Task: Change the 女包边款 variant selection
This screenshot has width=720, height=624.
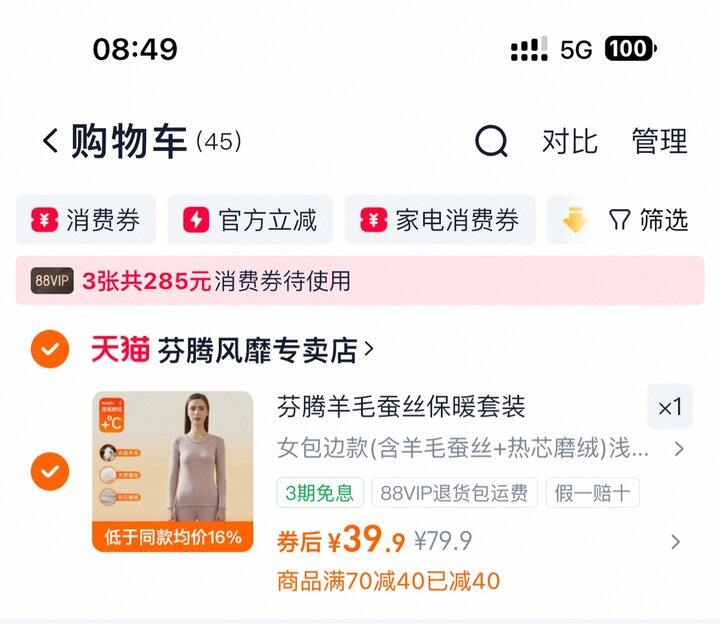Action: [x=480, y=448]
